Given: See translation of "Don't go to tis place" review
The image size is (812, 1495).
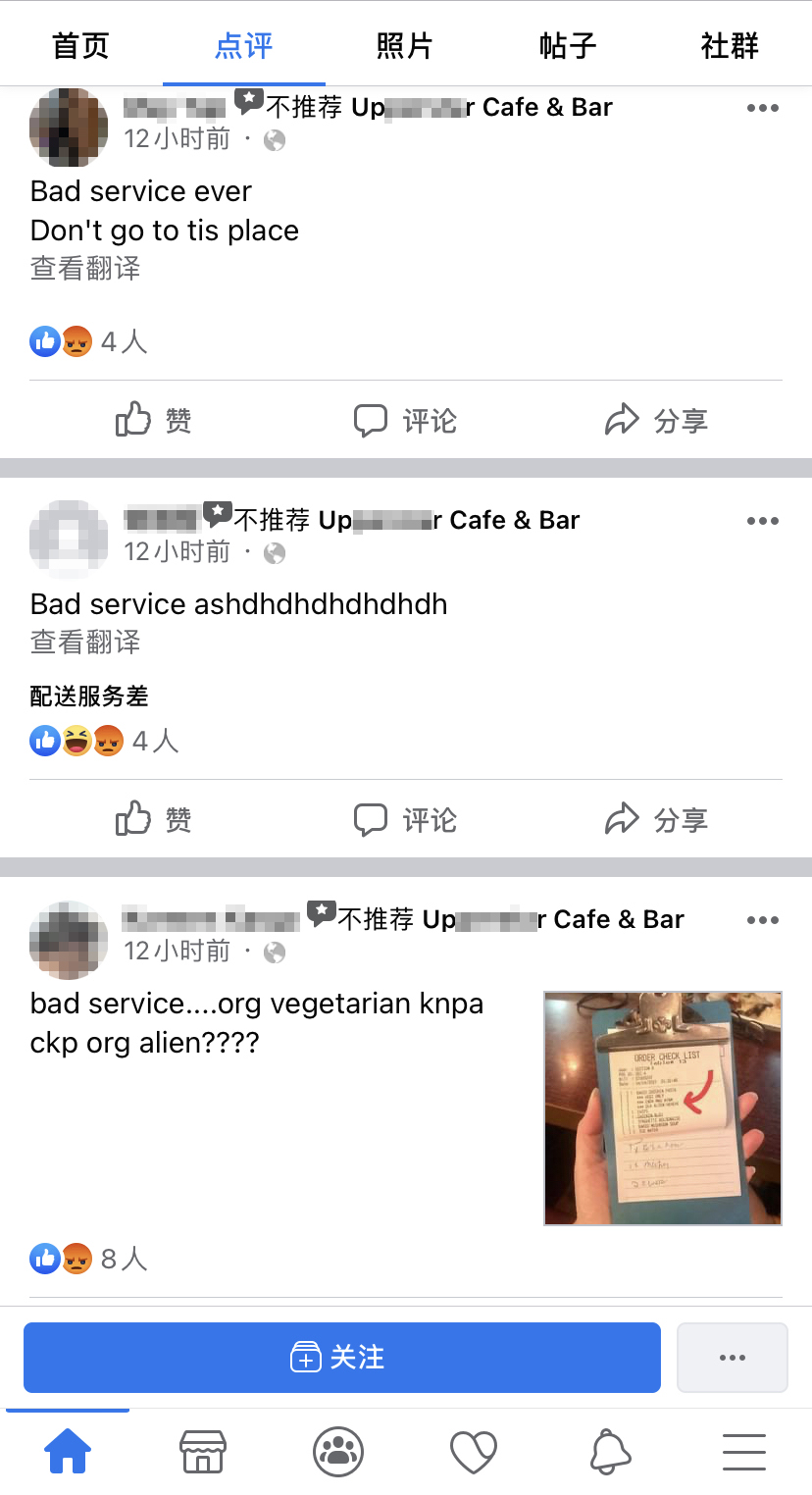Looking at the screenshot, I should click(85, 269).
